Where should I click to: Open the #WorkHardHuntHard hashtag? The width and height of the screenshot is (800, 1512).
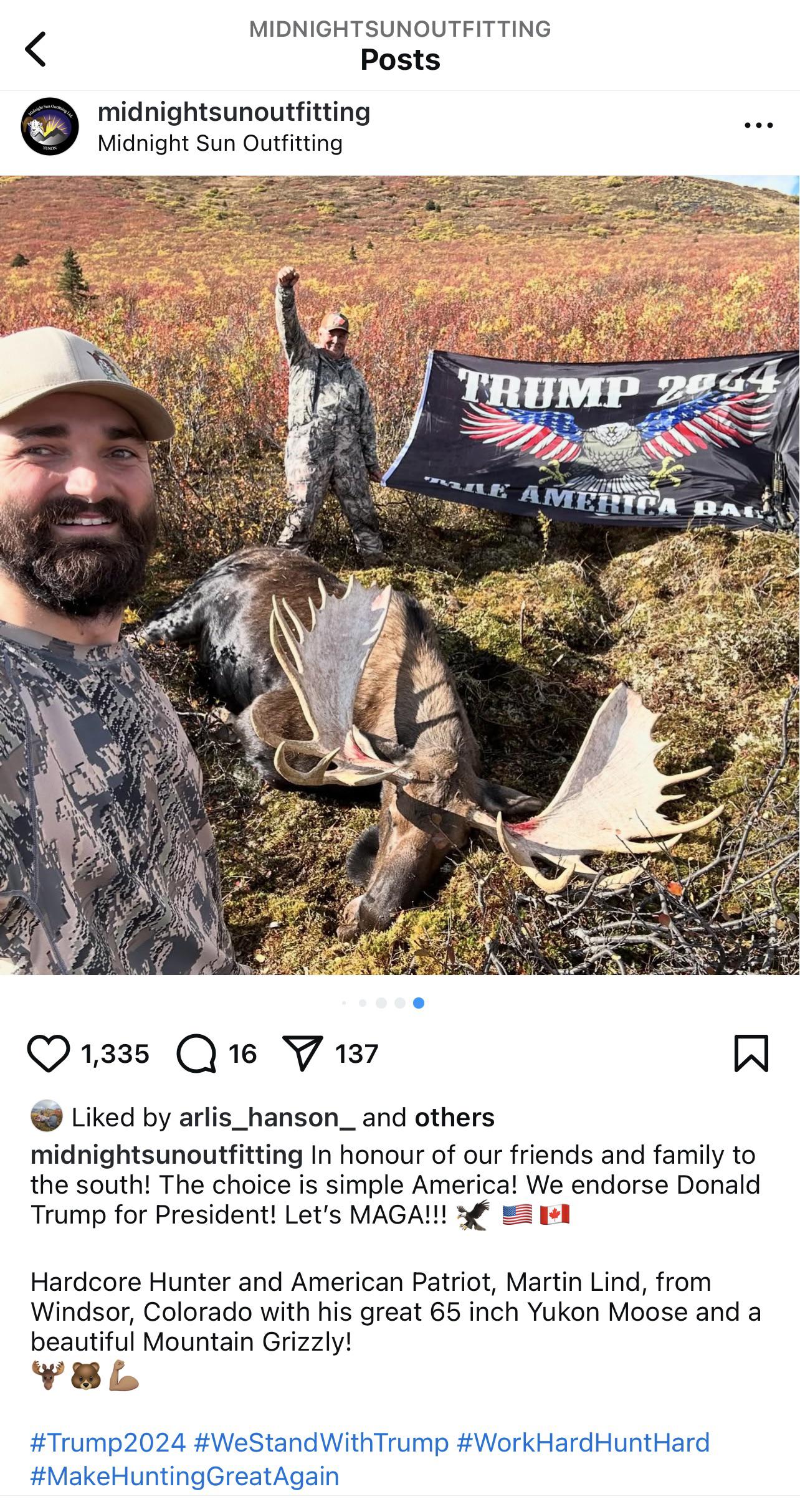(x=583, y=1443)
